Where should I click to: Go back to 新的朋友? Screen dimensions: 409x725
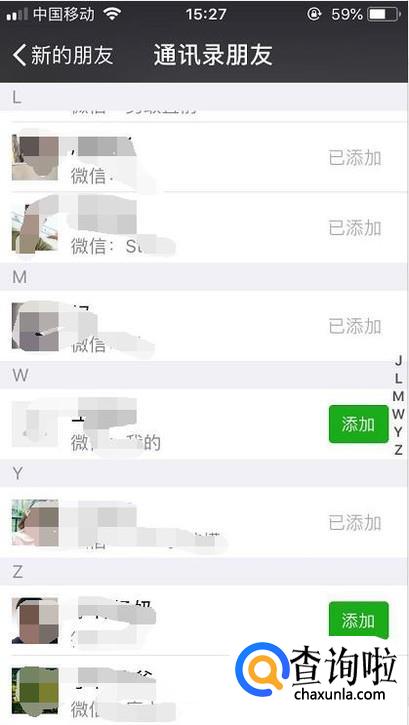pyautogui.click(x=63, y=55)
